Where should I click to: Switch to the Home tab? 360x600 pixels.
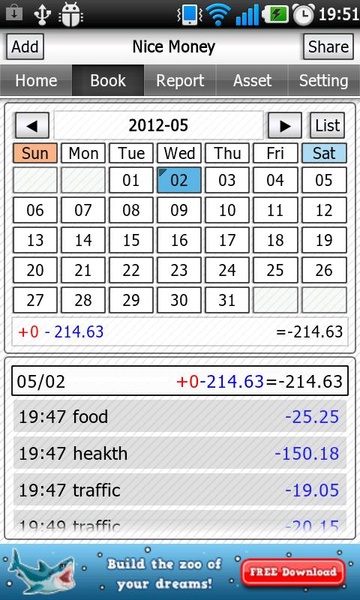coord(36,80)
